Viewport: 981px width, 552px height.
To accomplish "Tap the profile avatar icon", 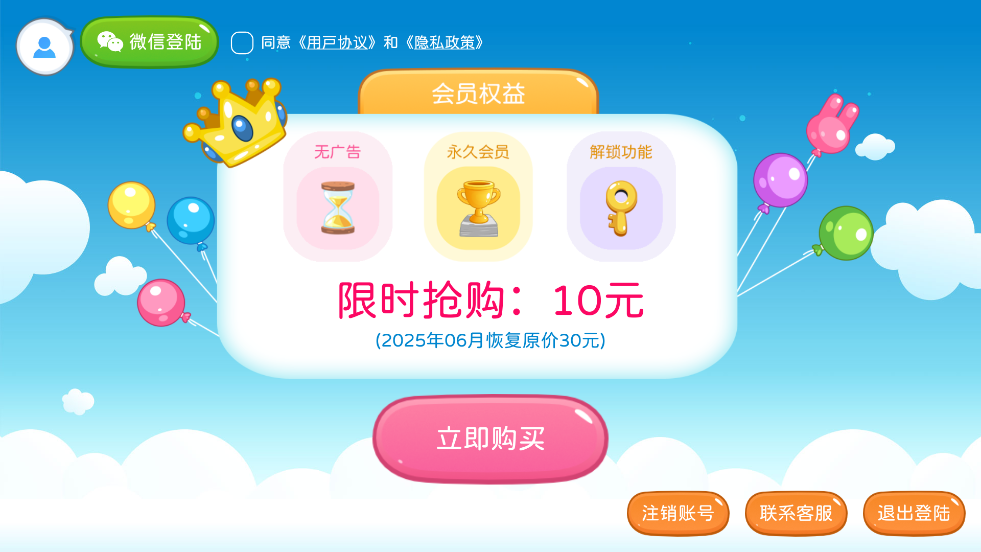I will pos(44,47).
